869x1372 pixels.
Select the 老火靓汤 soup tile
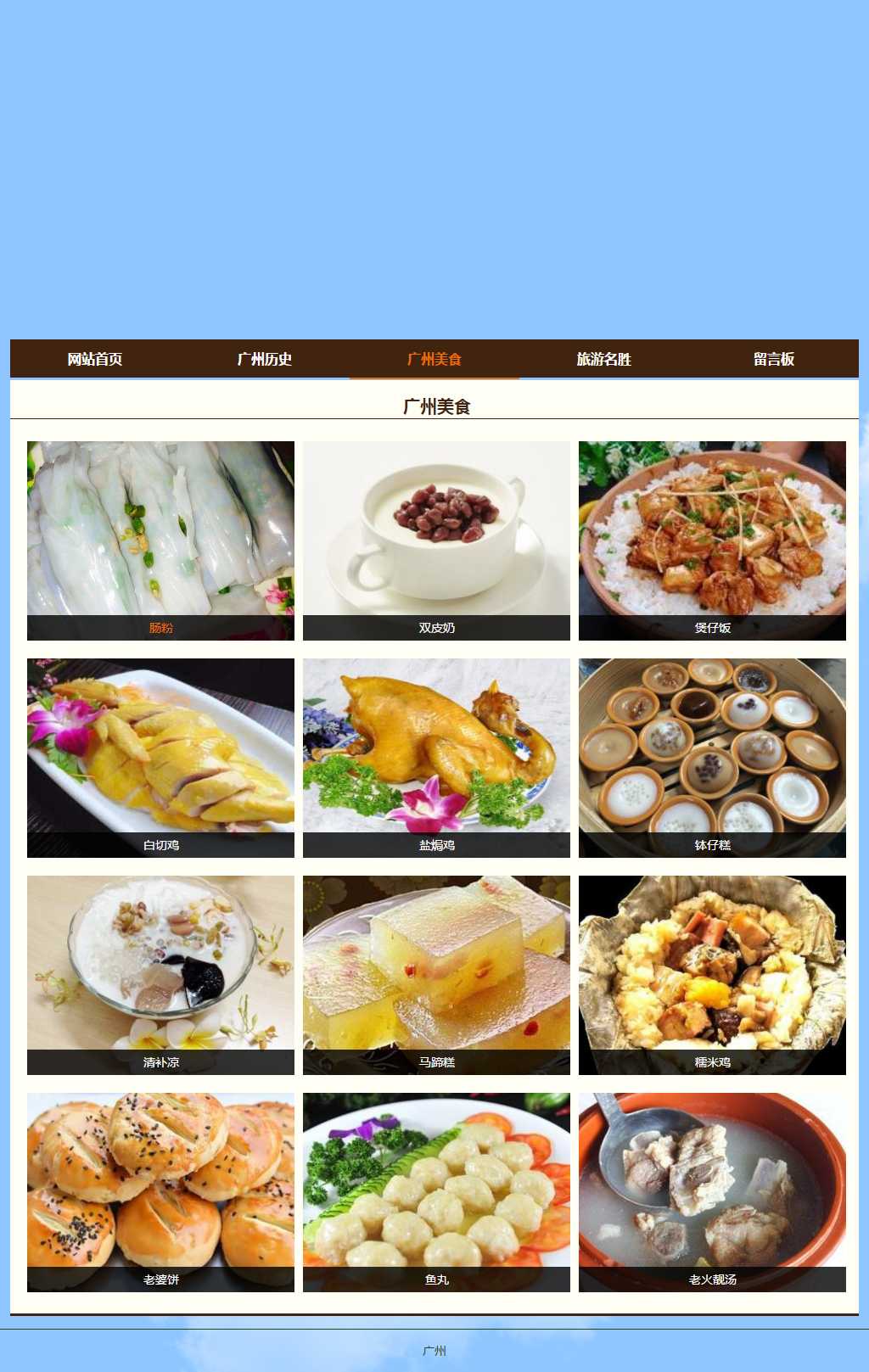coord(712,1191)
